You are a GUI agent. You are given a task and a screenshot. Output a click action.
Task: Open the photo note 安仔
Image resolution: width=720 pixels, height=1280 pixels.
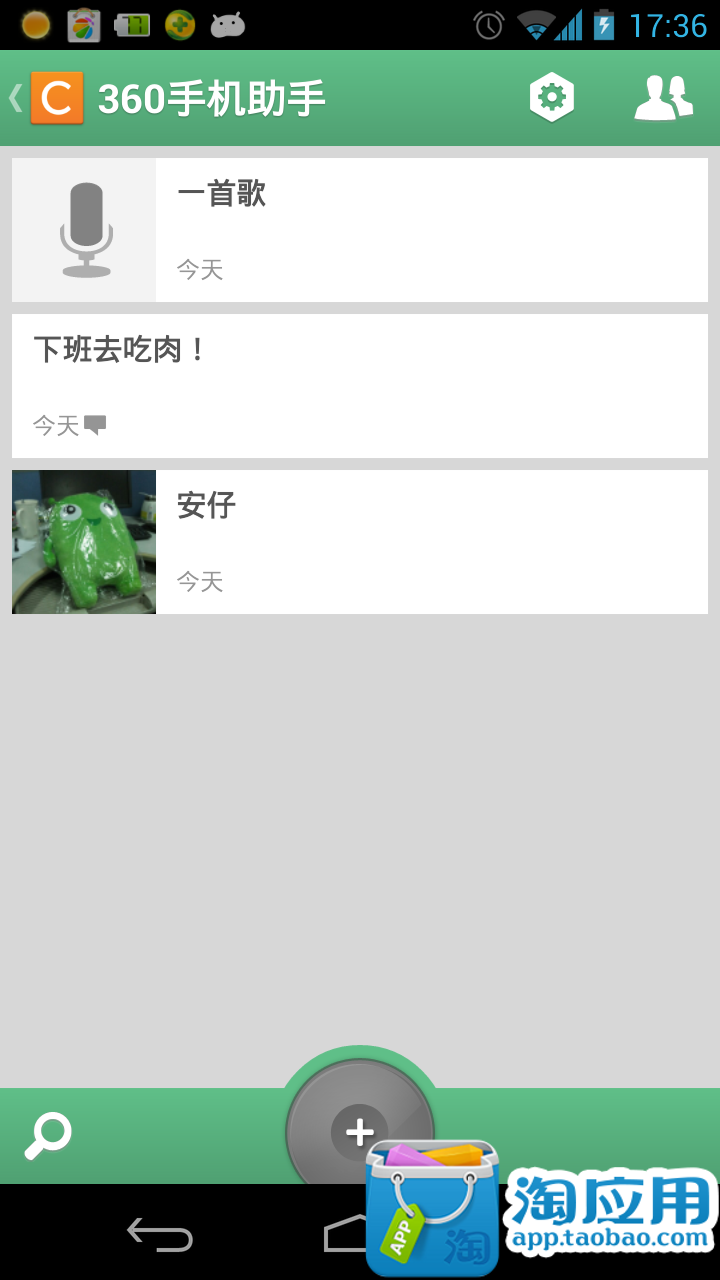pos(360,542)
